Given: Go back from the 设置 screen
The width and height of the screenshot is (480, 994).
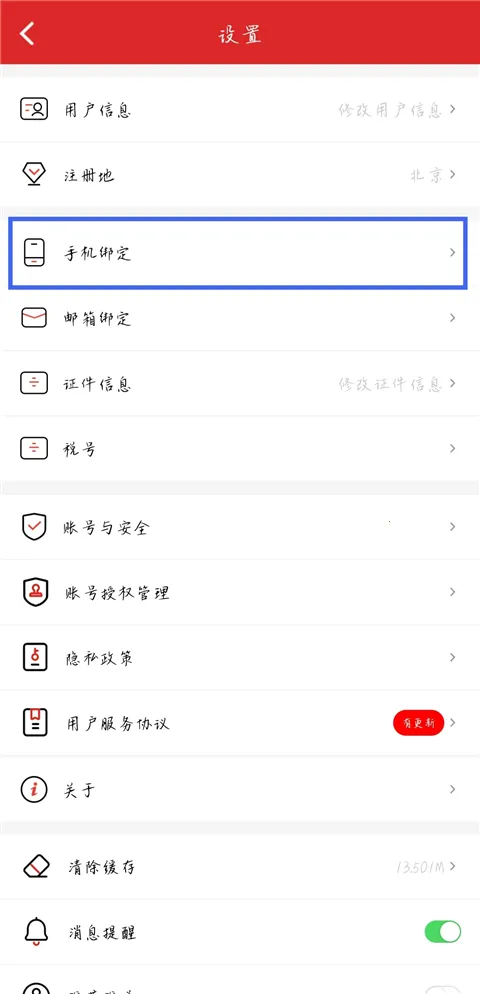Looking at the screenshot, I should [x=27, y=33].
